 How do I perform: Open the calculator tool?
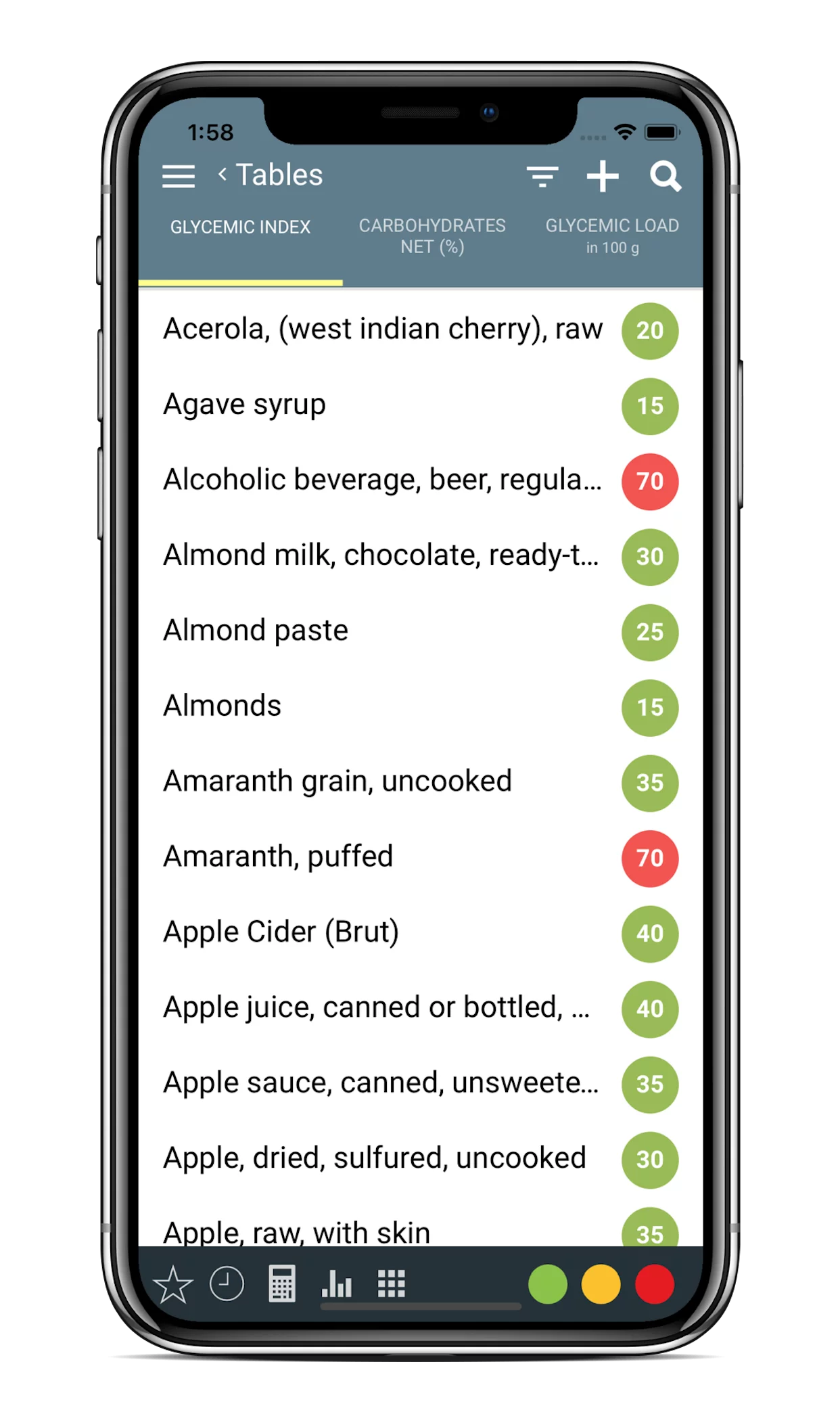click(x=282, y=1283)
